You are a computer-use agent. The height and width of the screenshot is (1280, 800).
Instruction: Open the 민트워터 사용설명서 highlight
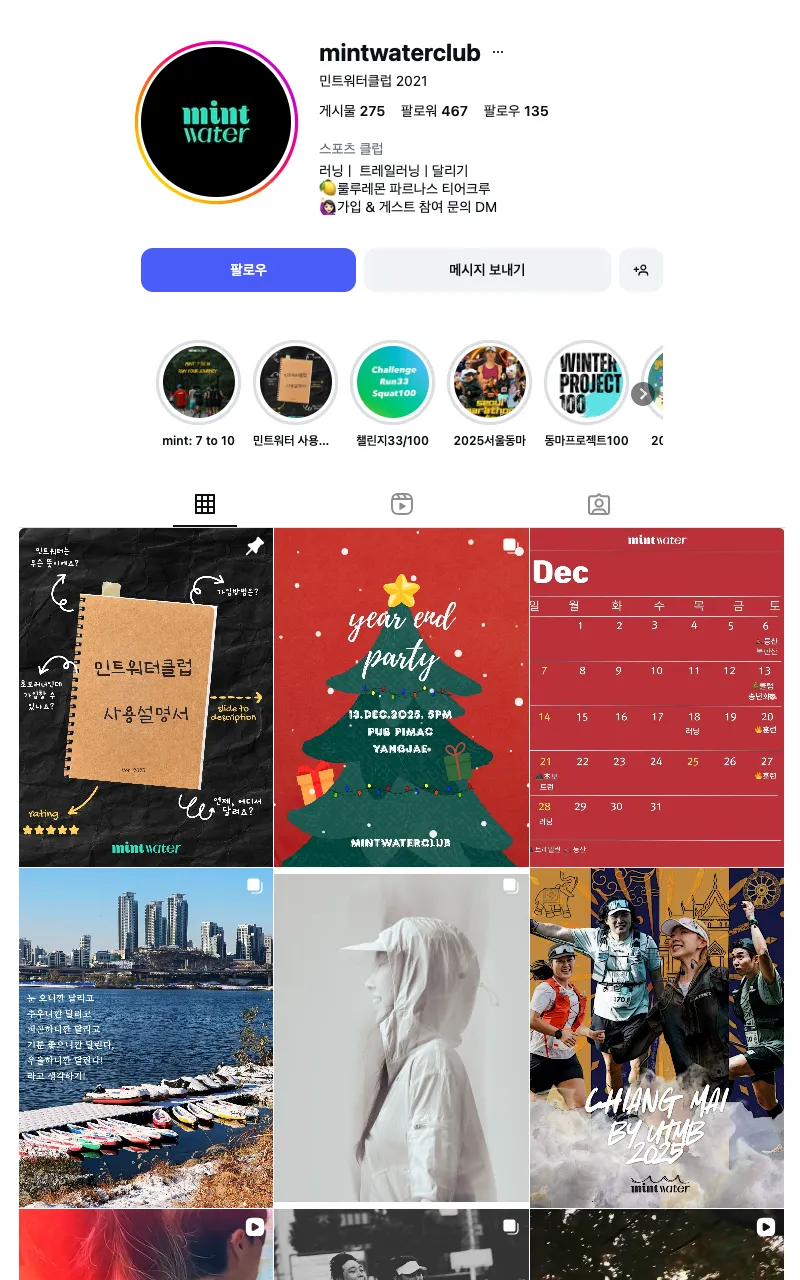tap(295, 383)
